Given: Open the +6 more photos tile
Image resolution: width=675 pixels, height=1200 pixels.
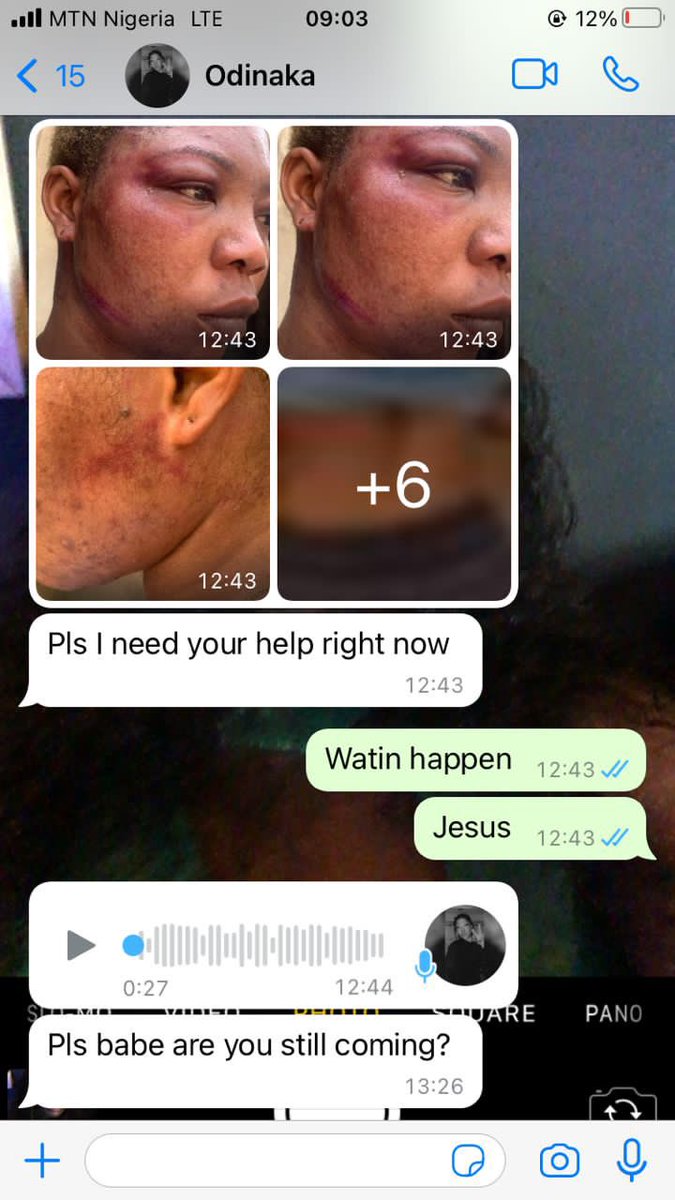Looking at the screenshot, I should [x=394, y=484].
